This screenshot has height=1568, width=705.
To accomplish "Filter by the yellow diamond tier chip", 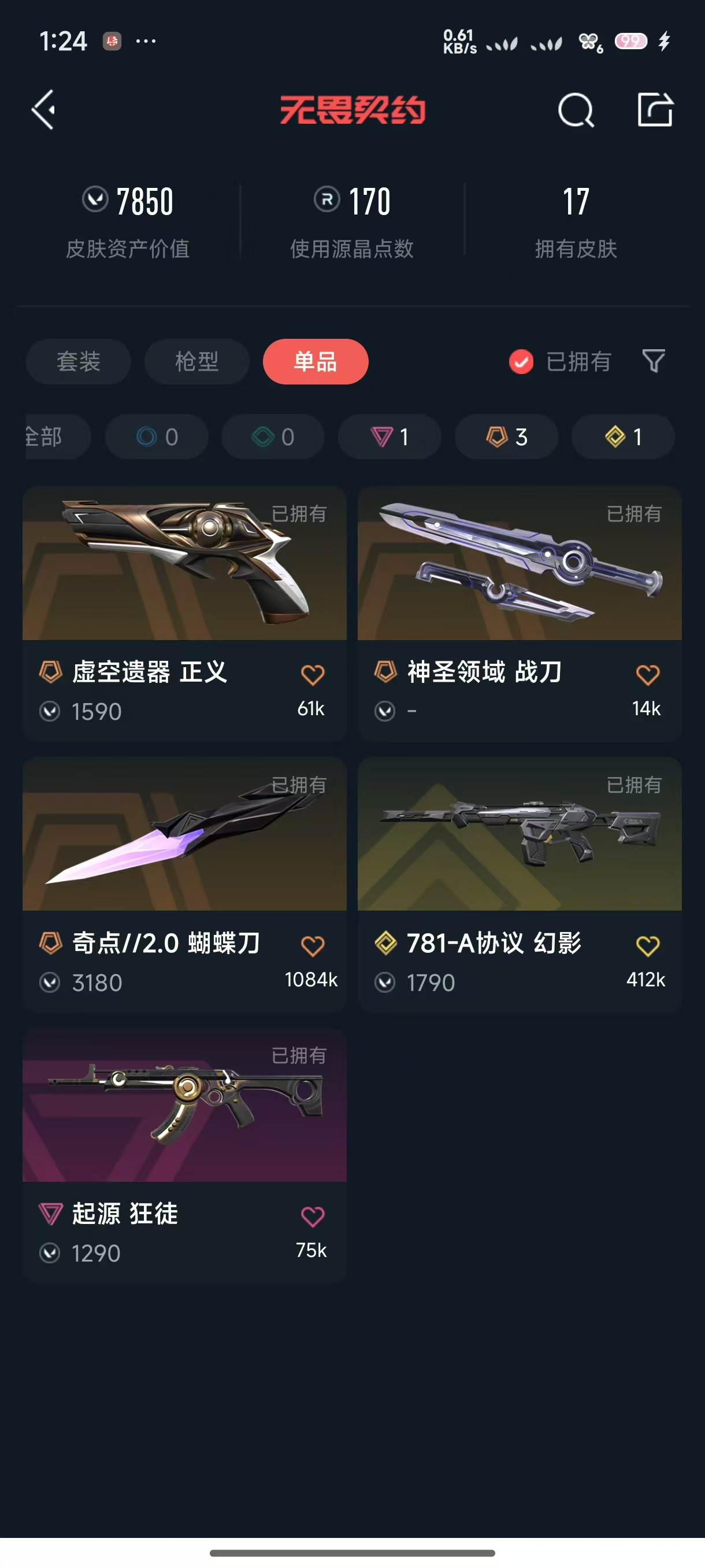I will [x=623, y=437].
